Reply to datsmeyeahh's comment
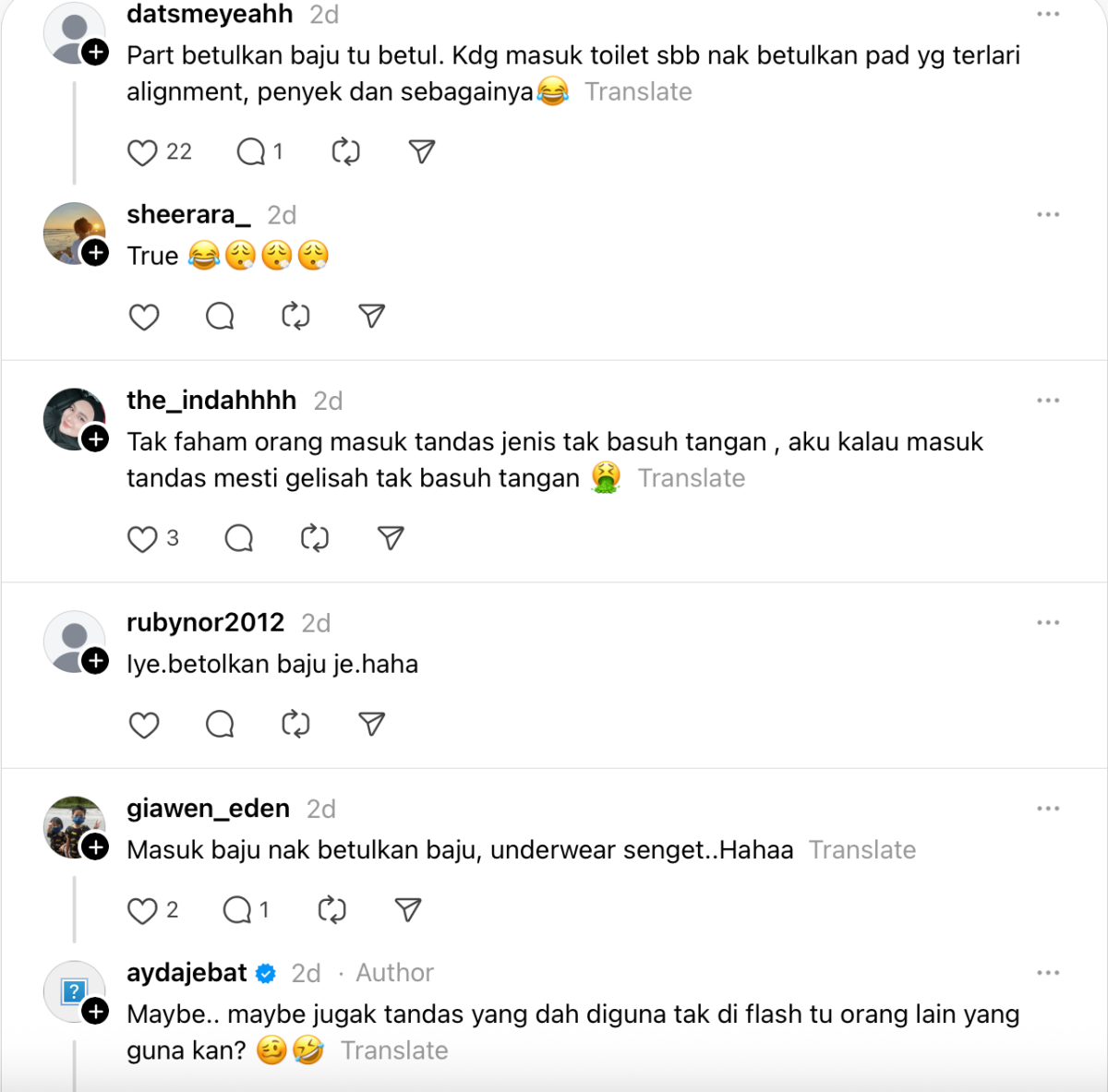 251,152
